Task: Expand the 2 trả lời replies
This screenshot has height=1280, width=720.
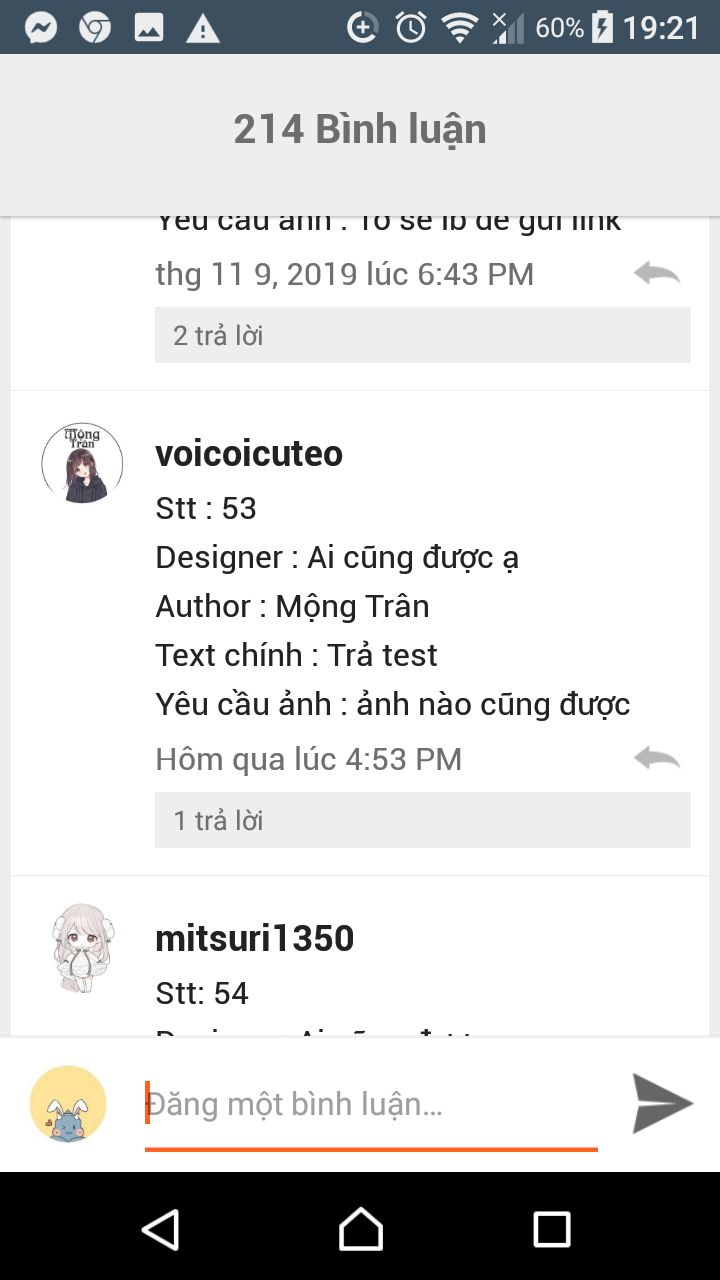Action: tap(422, 335)
